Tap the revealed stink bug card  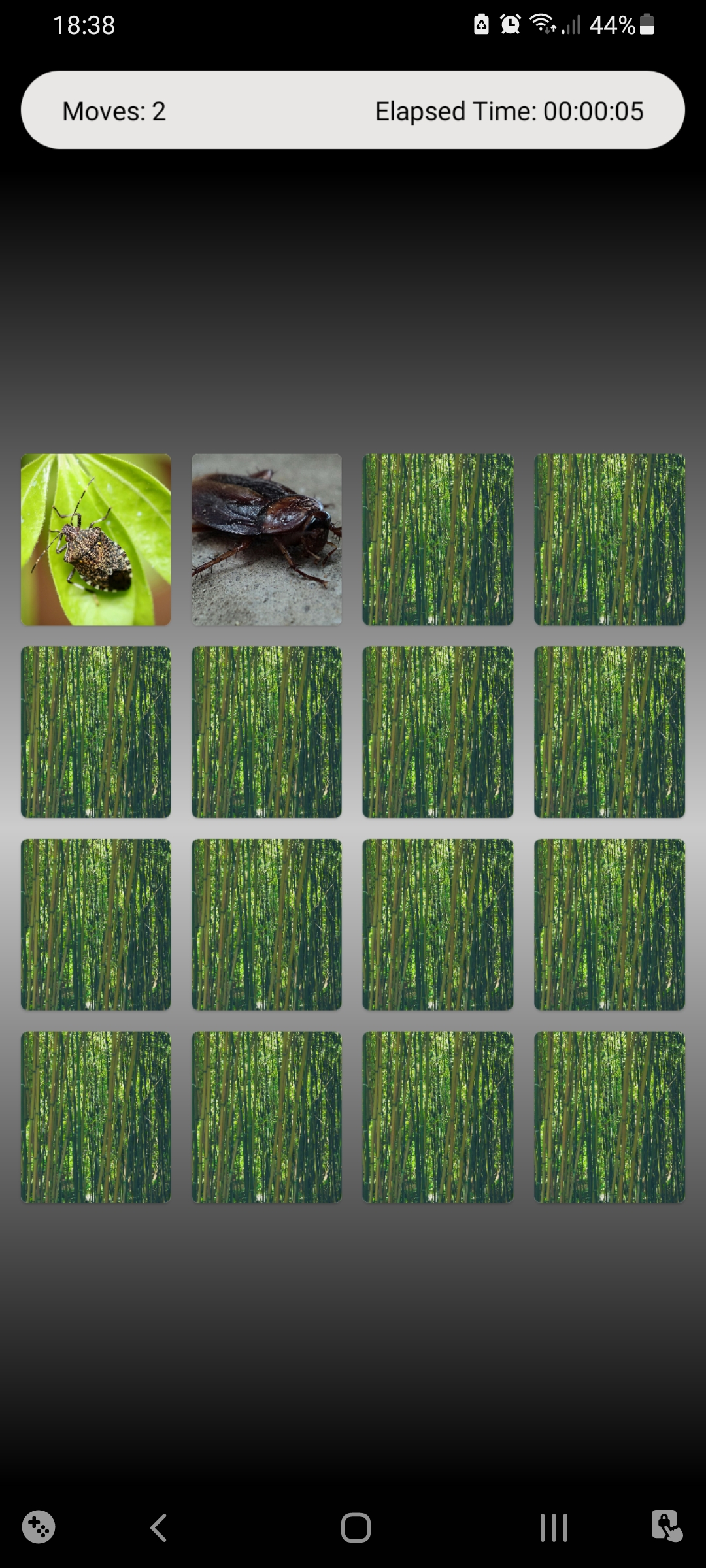[96, 540]
